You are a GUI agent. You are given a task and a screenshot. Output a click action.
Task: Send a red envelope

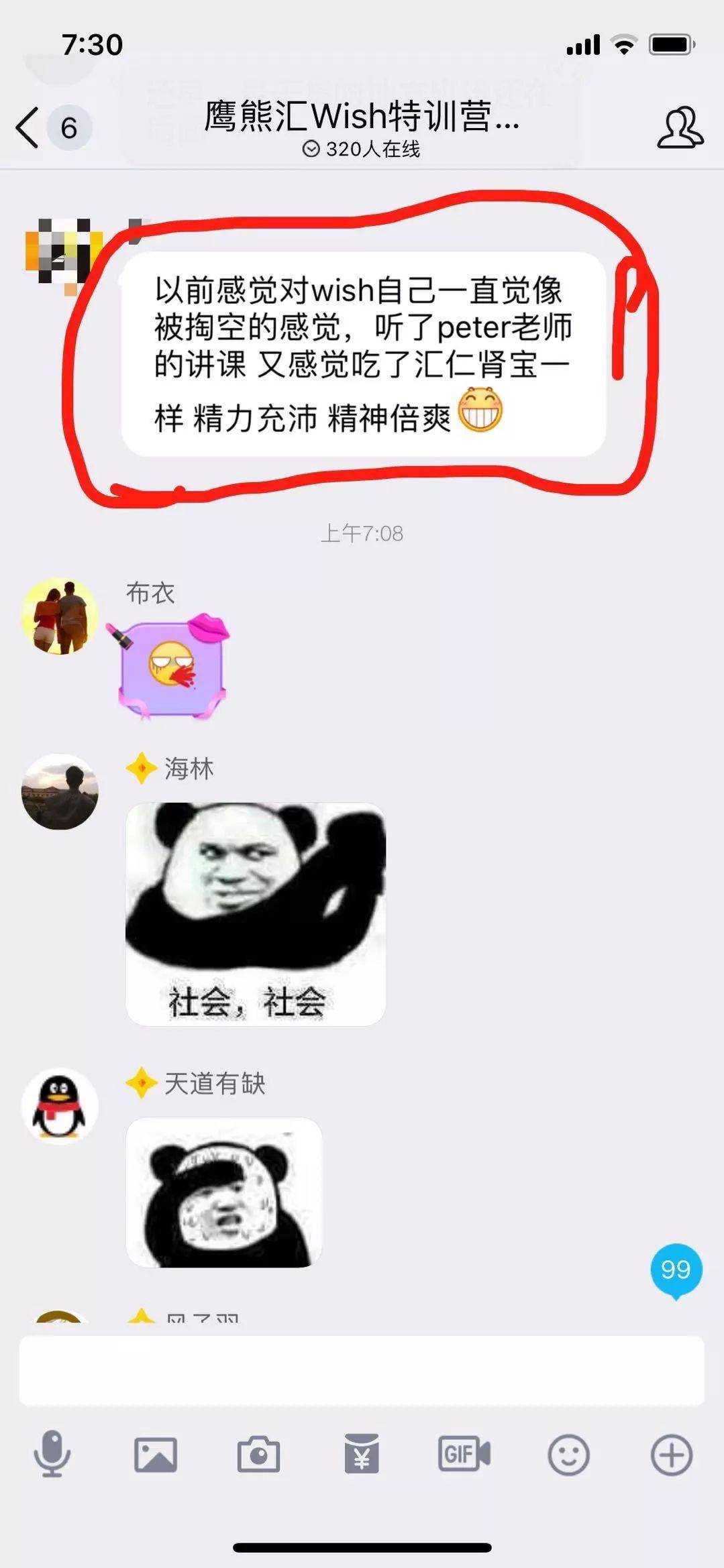[362, 1454]
